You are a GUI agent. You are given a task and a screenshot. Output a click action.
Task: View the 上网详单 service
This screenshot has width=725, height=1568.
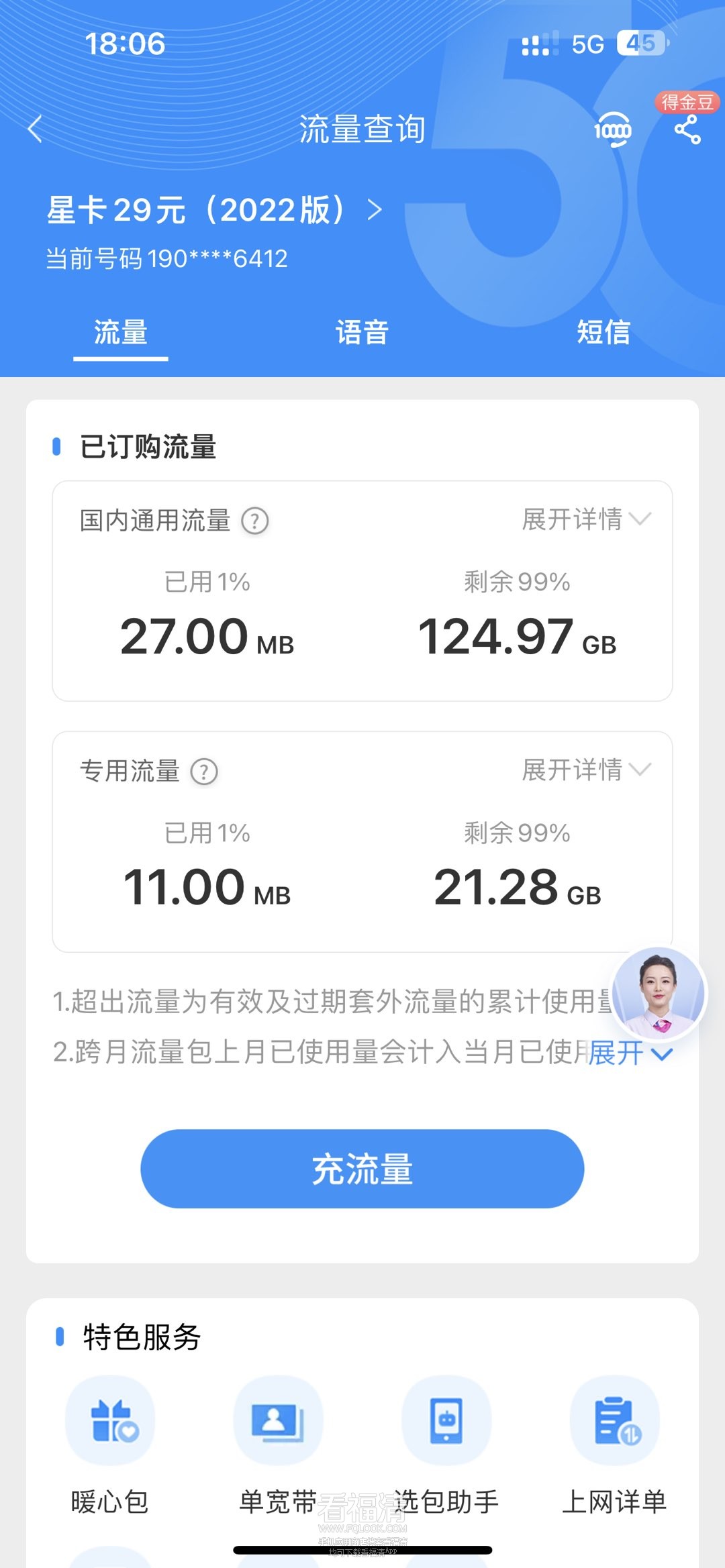614,1420
